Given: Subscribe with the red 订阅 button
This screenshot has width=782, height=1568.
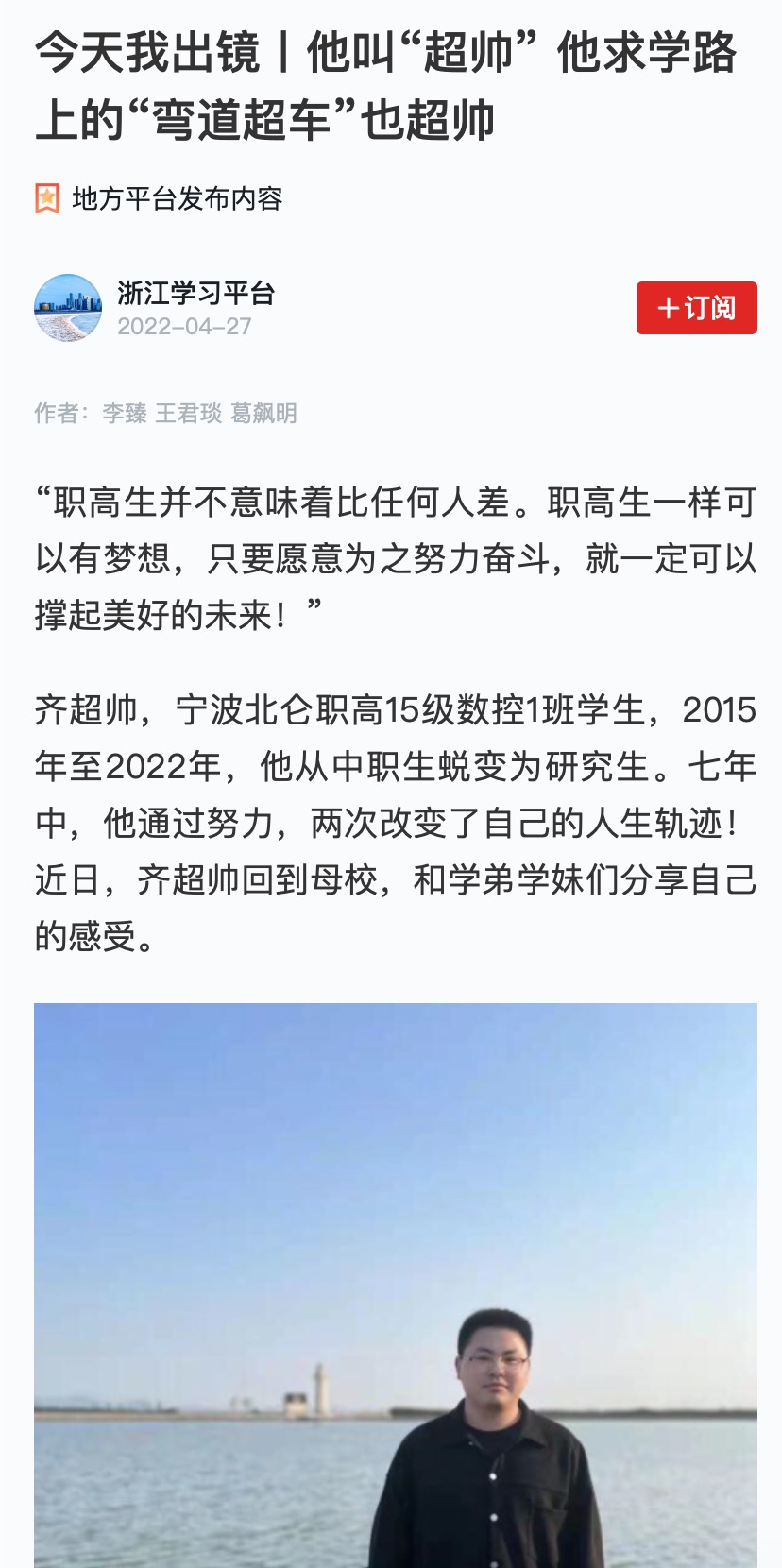Looking at the screenshot, I should click(x=696, y=308).
